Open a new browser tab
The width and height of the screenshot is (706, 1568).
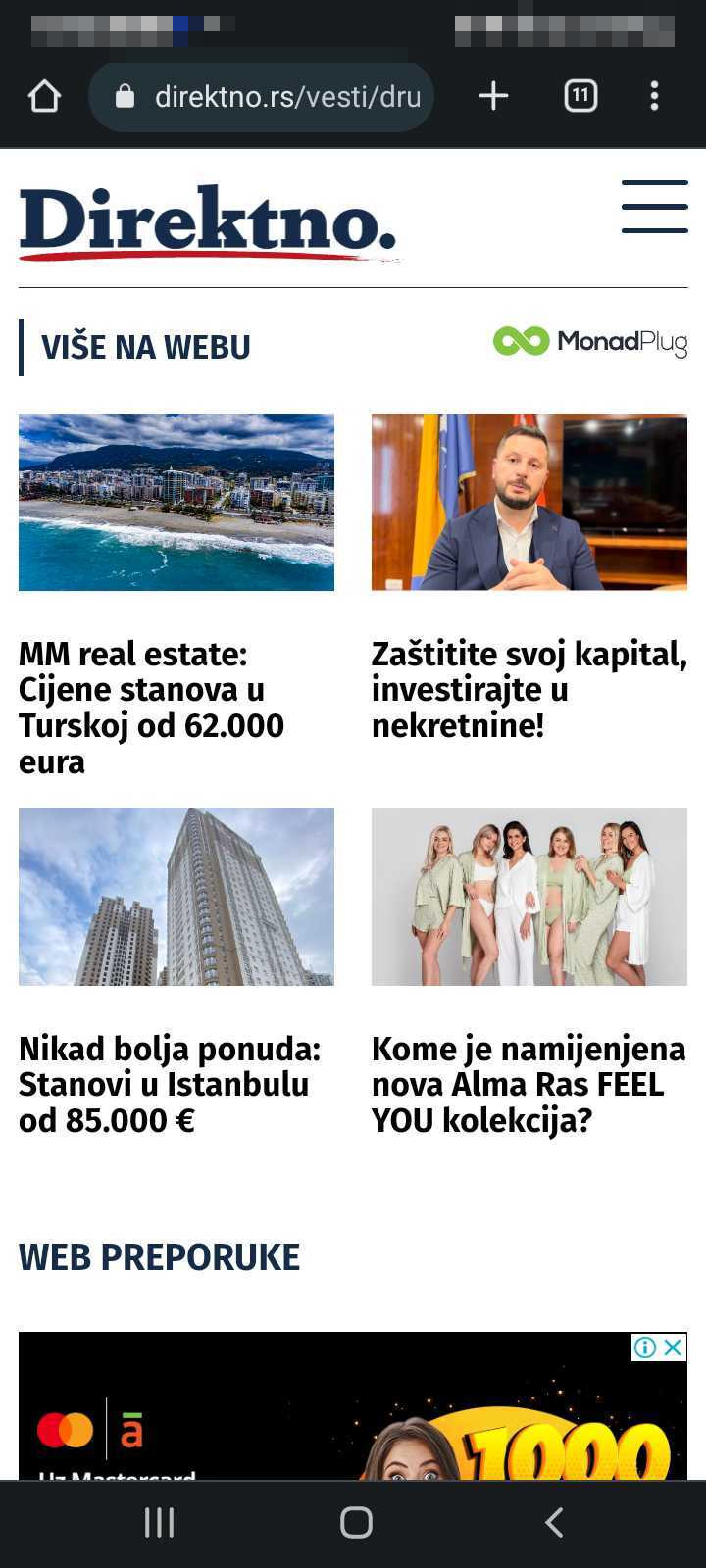493,96
